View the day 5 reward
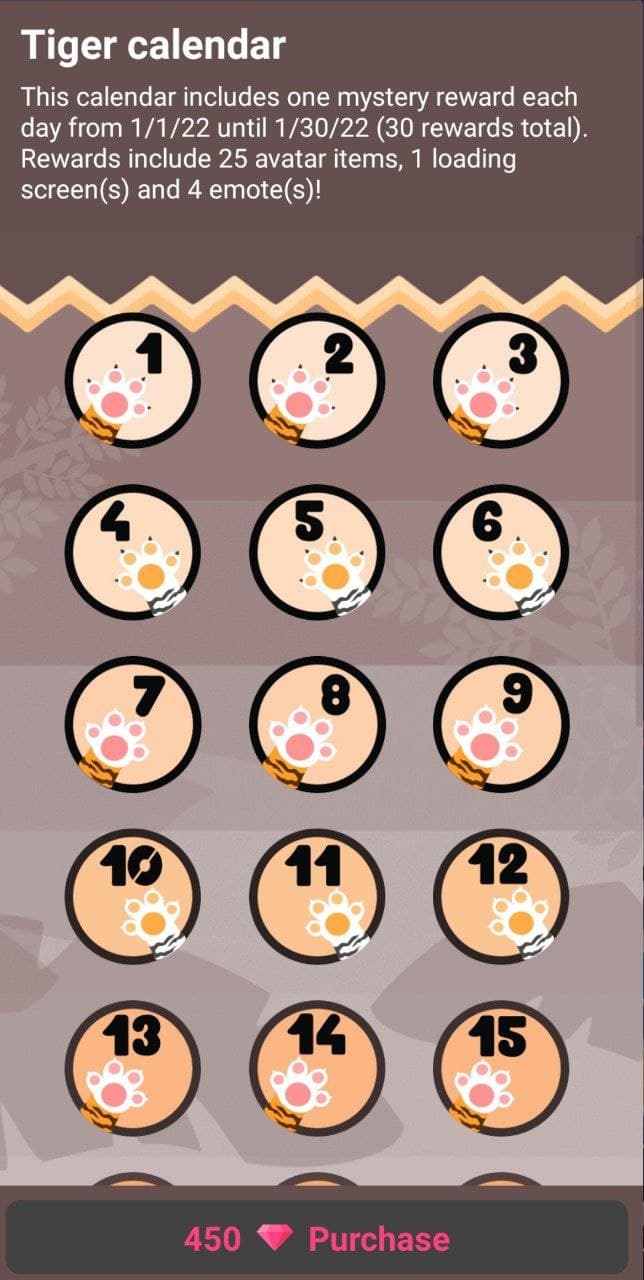Viewport: 644px width, 1280px height. point(317,553)
